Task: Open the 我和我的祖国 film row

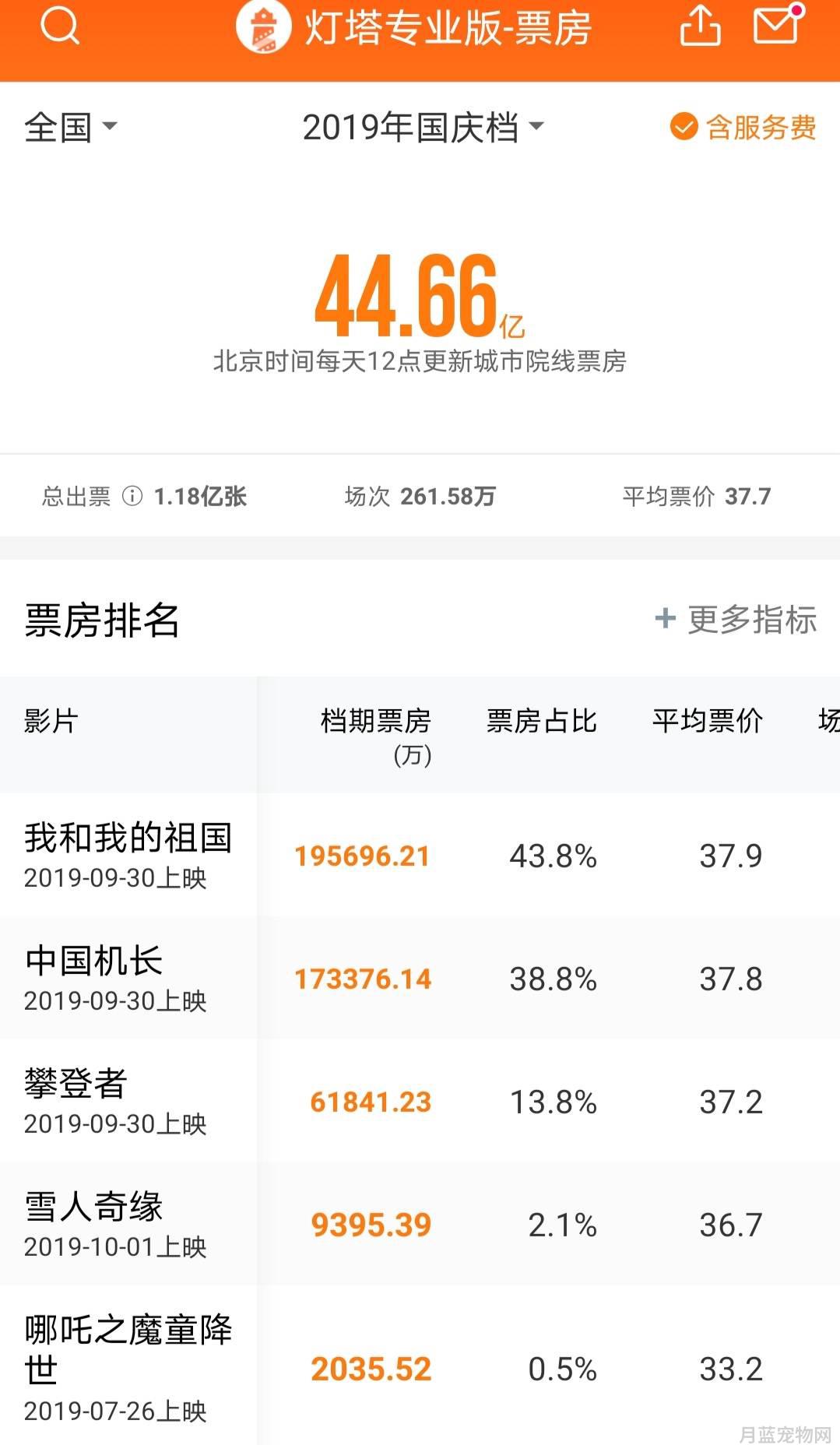Action: [x=420, y=855]
